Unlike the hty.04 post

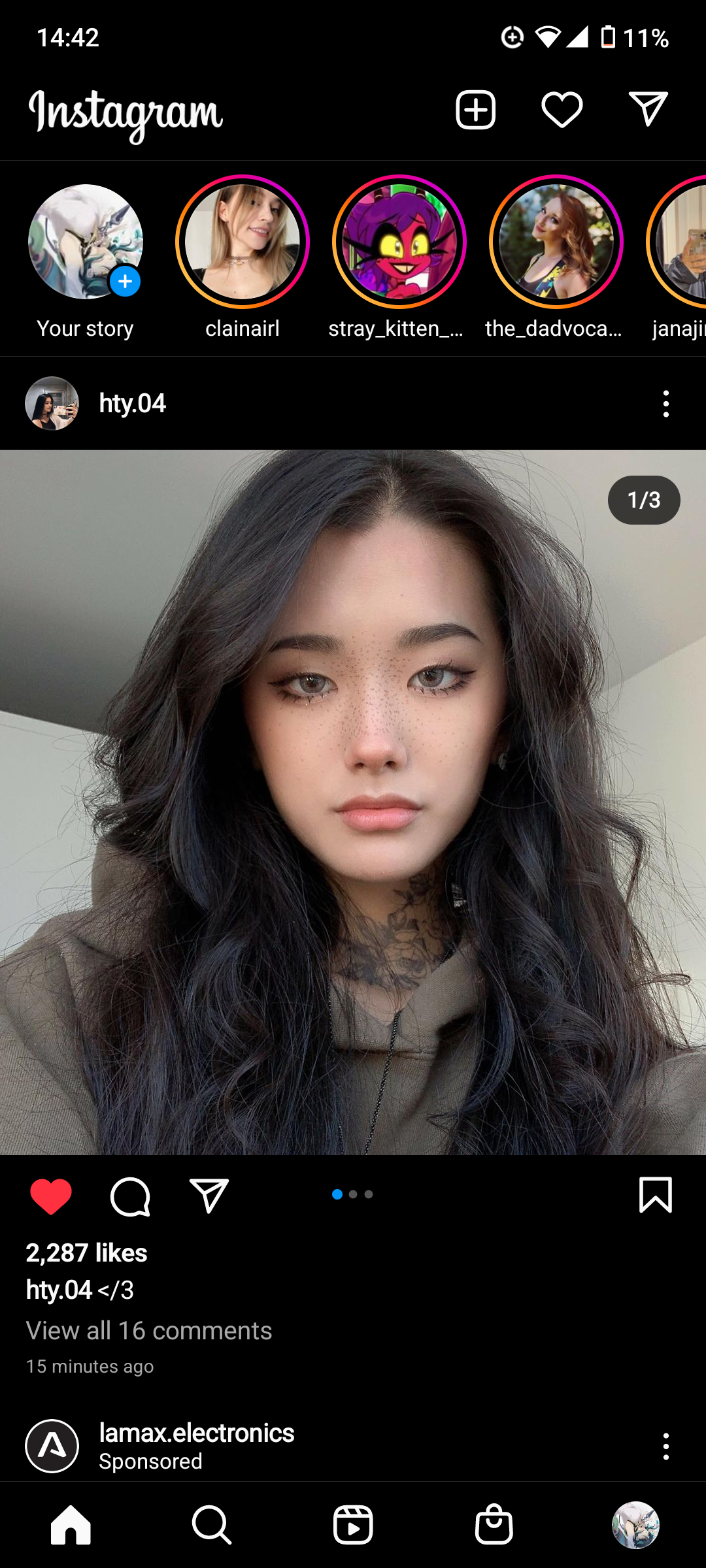51,1196
